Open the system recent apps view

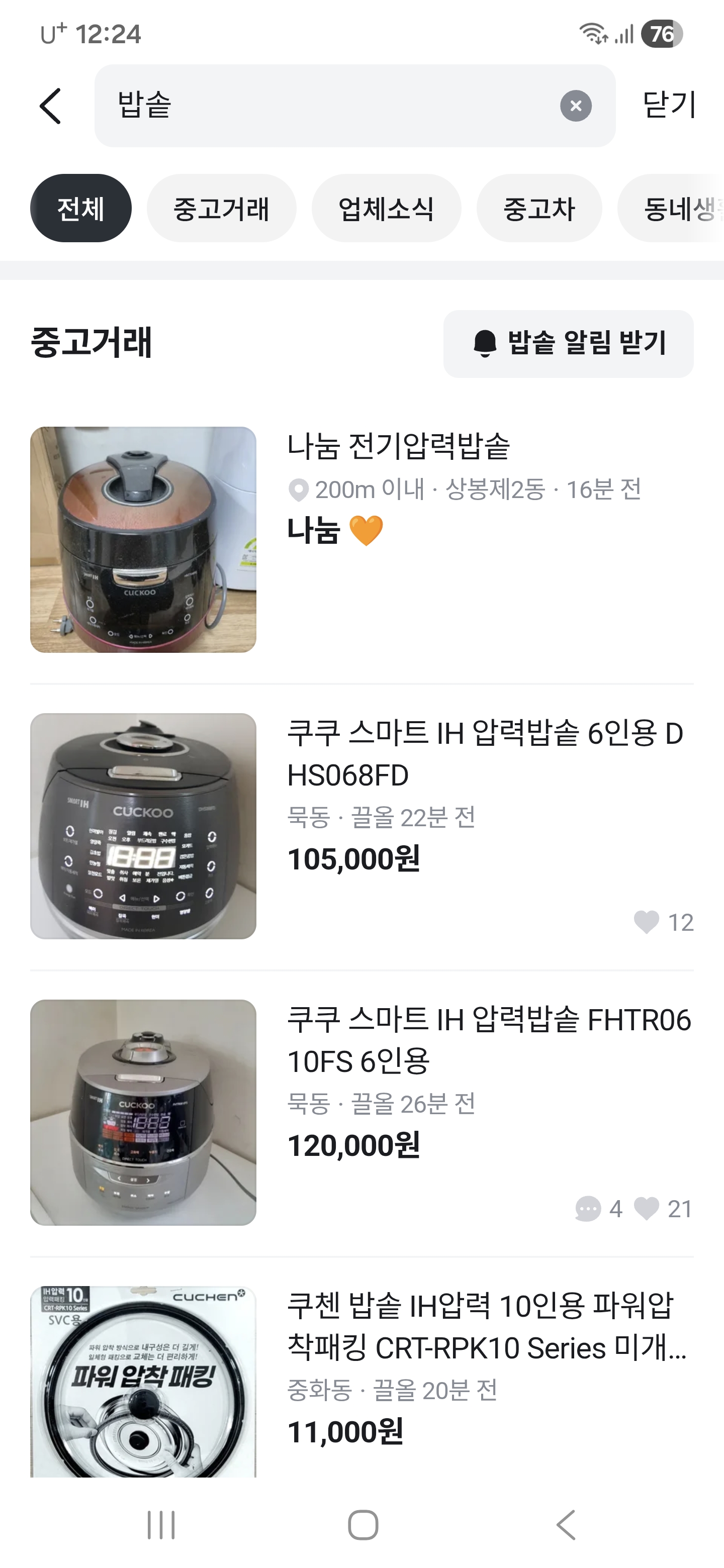click(x=161, y=1525)
